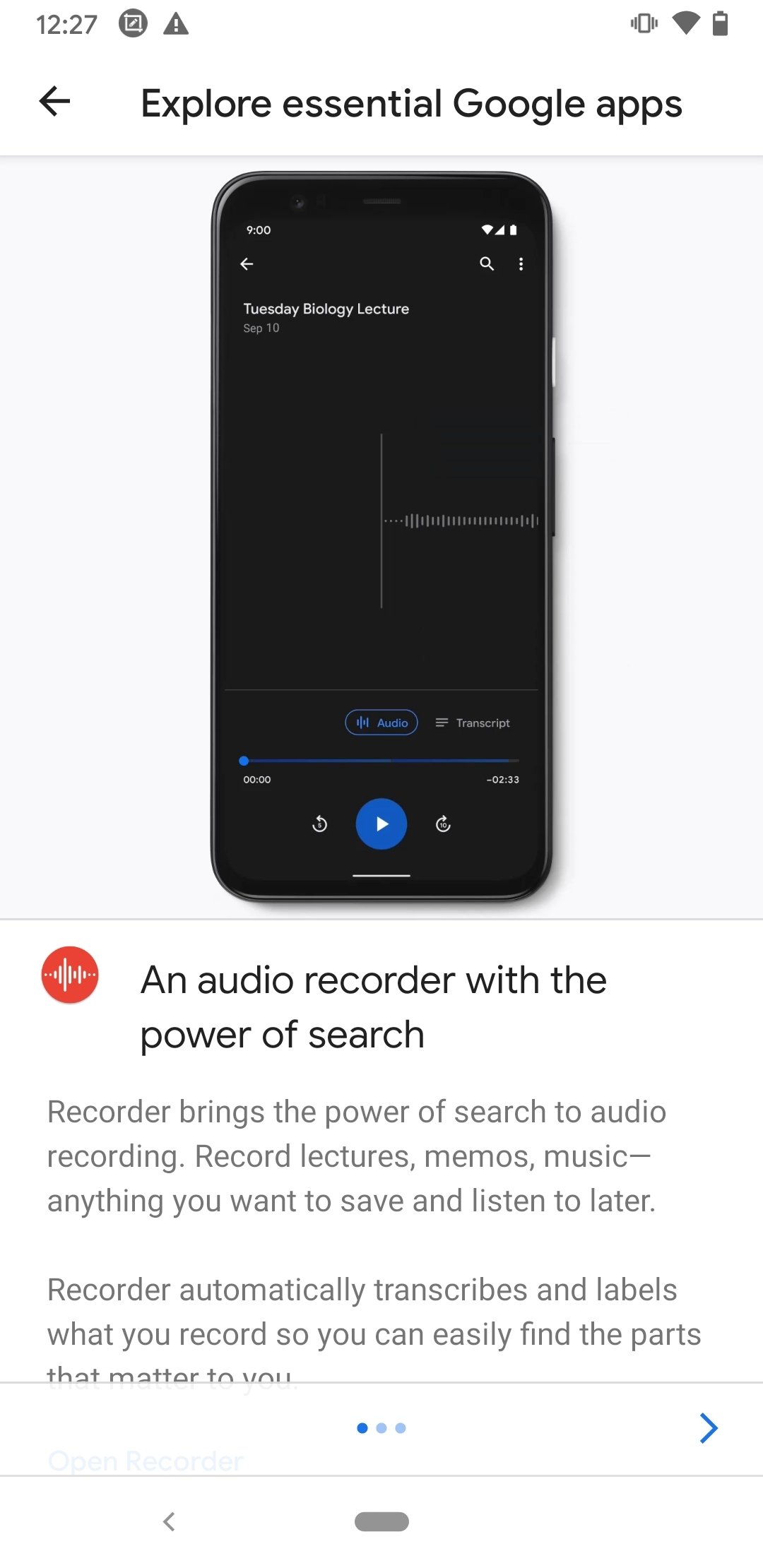Tap the next-page chevron at bottom right

709,1427
